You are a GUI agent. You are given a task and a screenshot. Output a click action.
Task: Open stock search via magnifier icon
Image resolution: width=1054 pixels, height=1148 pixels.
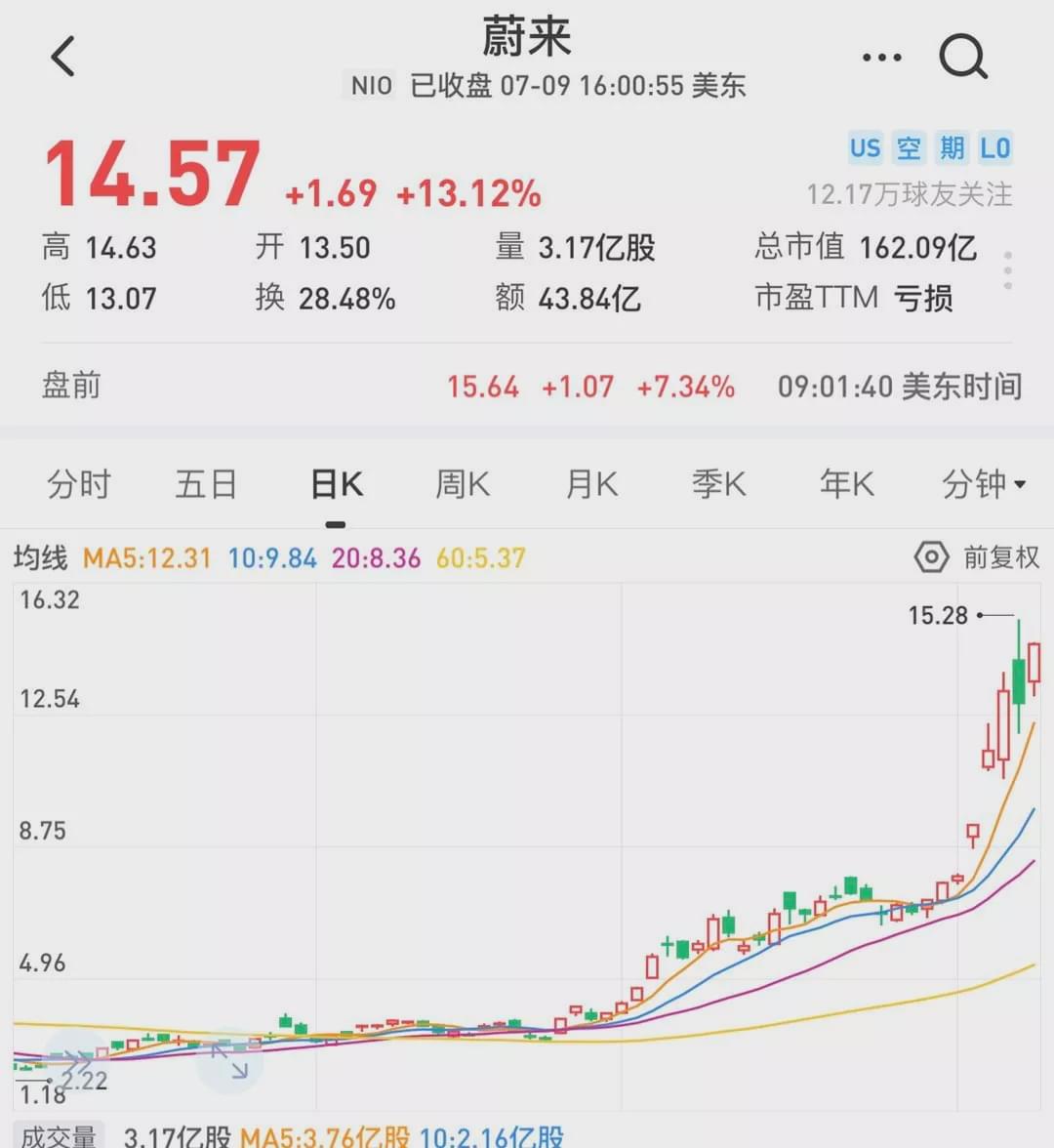click(x=963, y=57)
